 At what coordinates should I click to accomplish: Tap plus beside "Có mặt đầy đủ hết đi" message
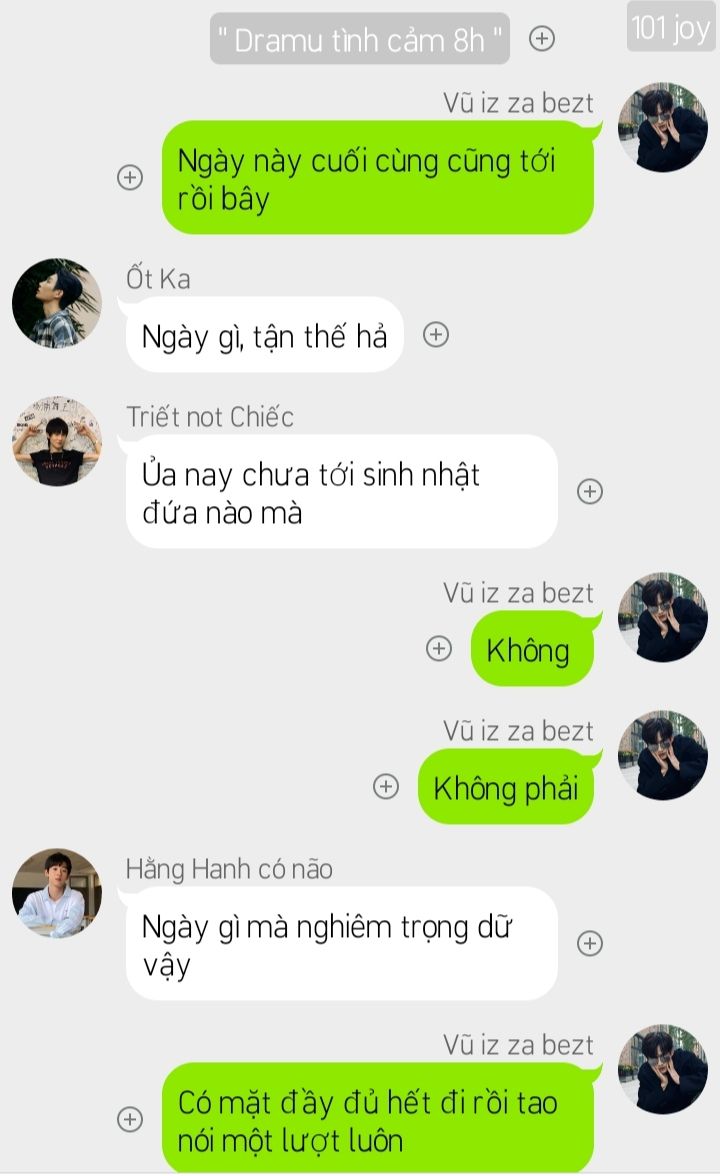click(x=130, y=1119)
